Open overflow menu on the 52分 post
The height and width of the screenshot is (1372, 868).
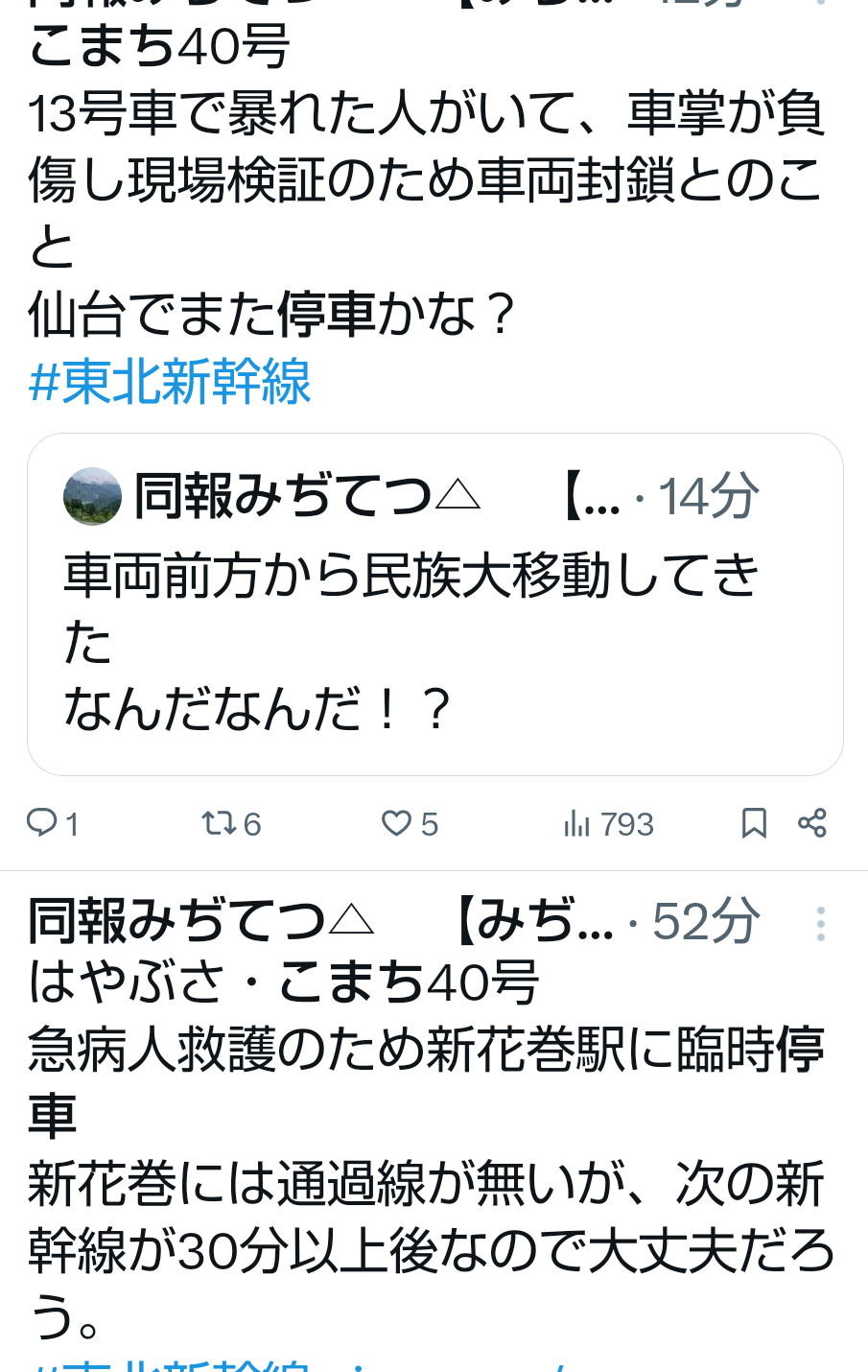coord(820,923)
